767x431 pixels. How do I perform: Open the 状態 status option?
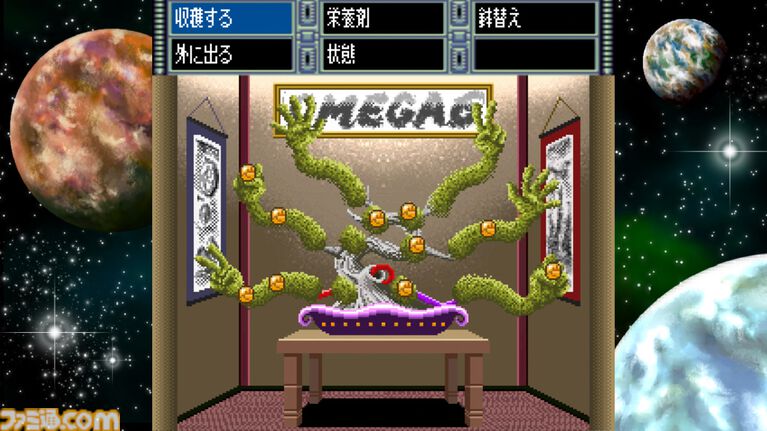click(x=383, y=54)
